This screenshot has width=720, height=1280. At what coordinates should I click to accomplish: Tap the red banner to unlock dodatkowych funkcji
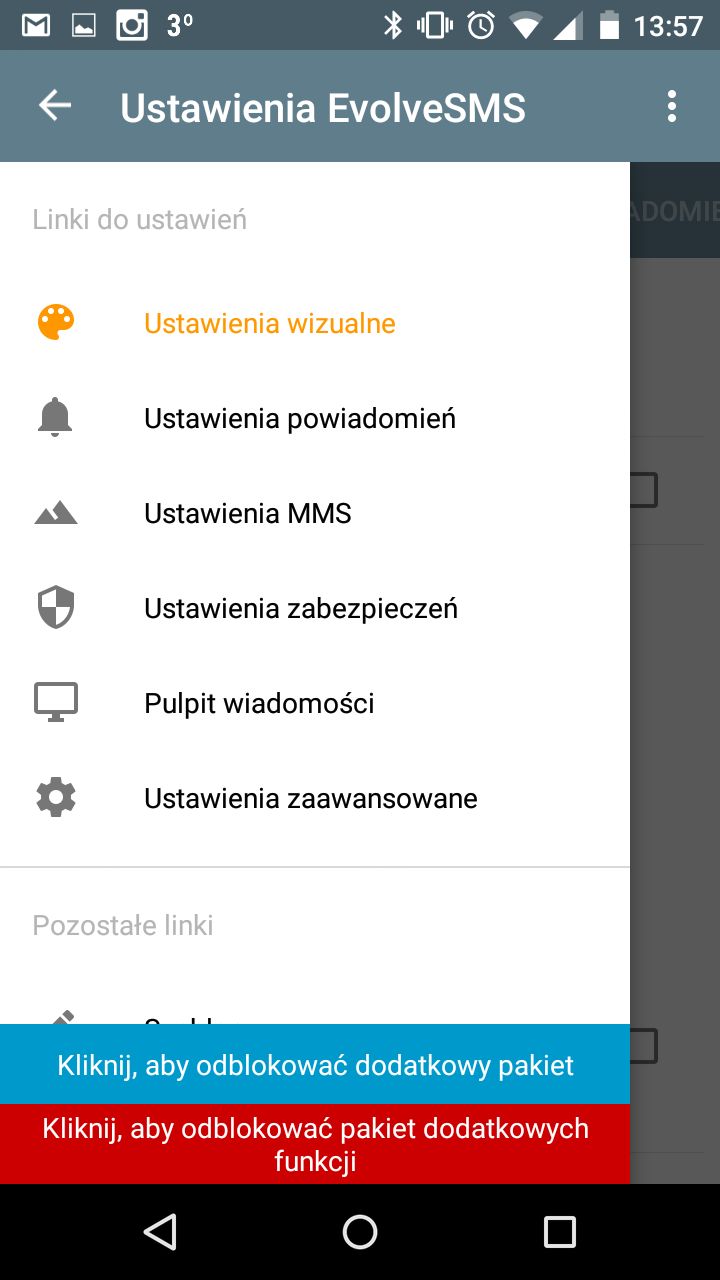(x=315, y=1144)
